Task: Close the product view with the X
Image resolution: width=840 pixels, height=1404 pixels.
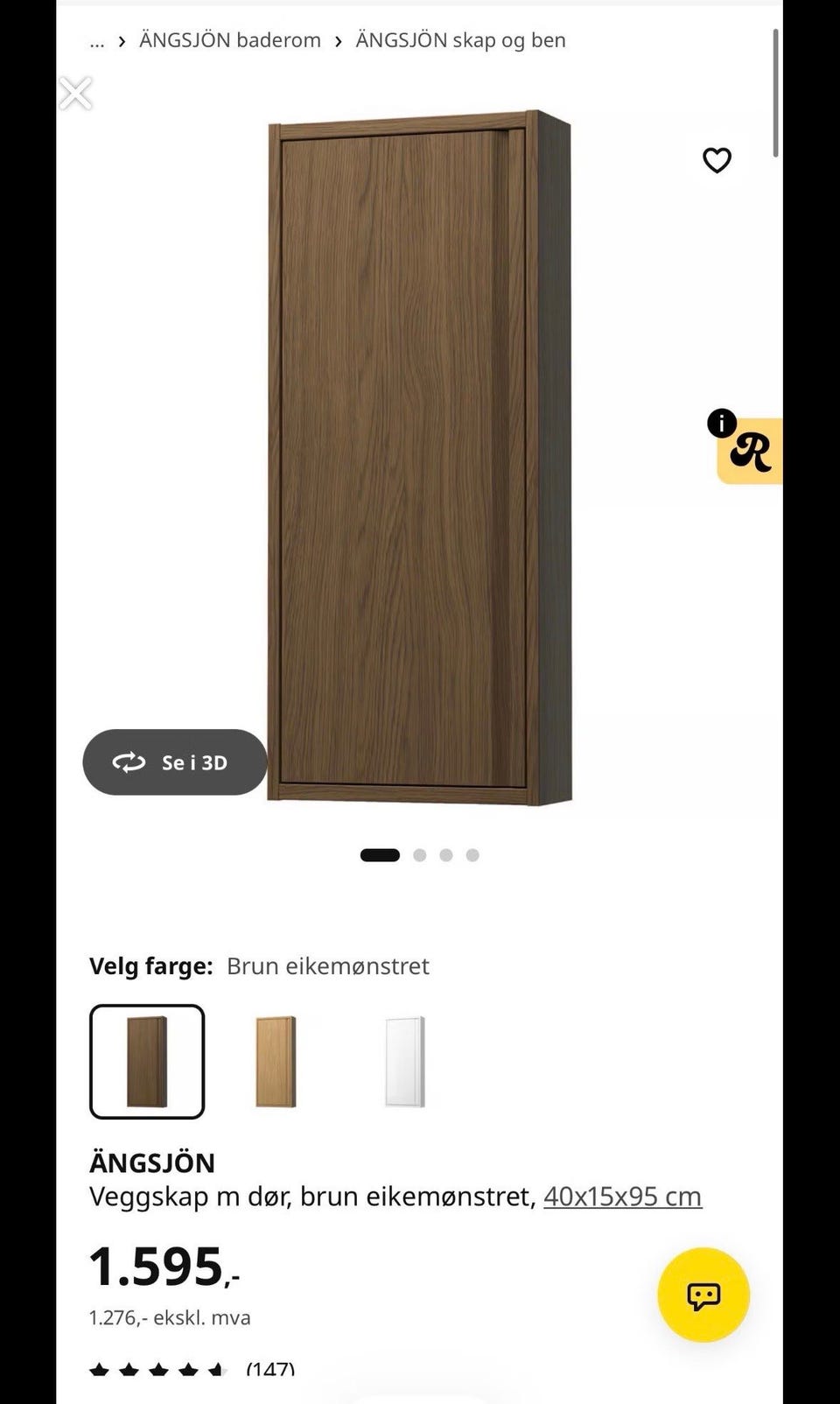Action: point(75,93)
